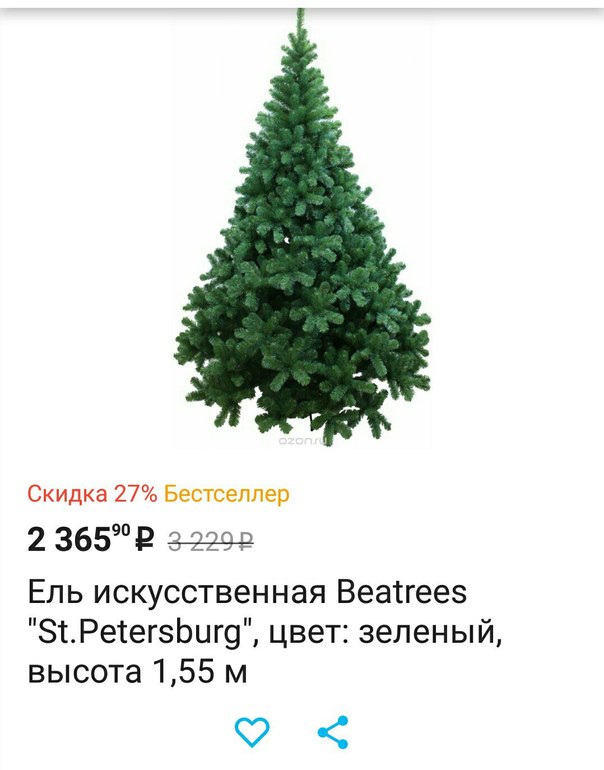Add the Beatrees spruce to favorites
Viewport: 604px width, 770px height.
pos(252,732)
